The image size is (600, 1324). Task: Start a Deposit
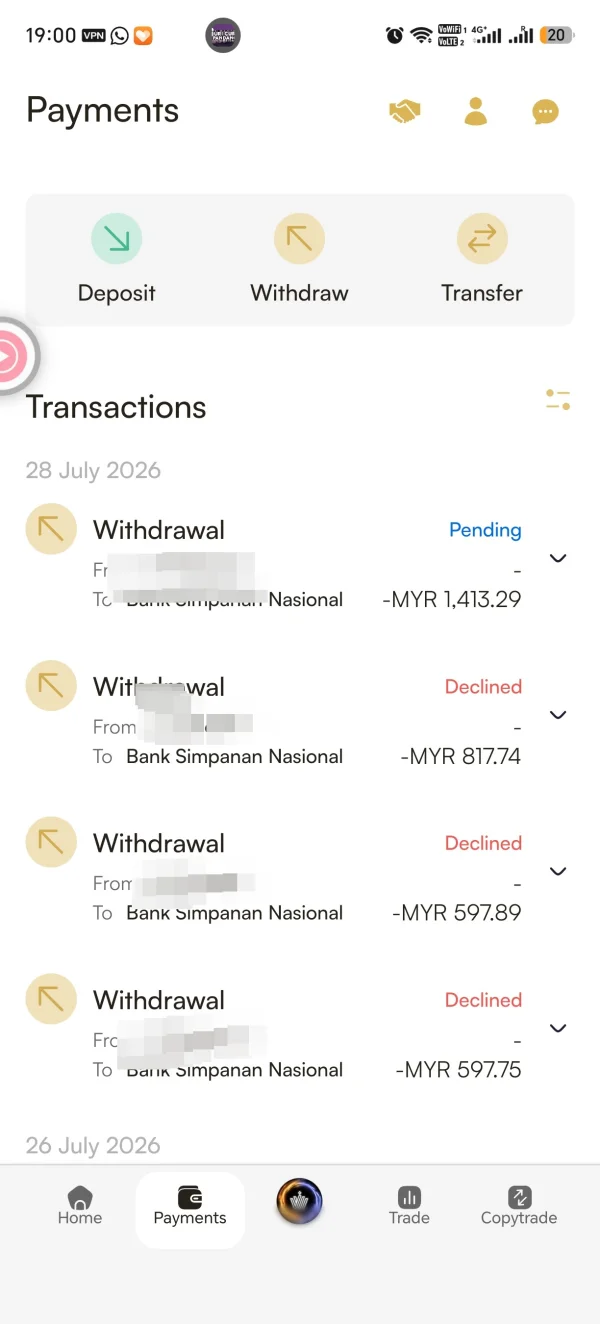pos(117,261)
